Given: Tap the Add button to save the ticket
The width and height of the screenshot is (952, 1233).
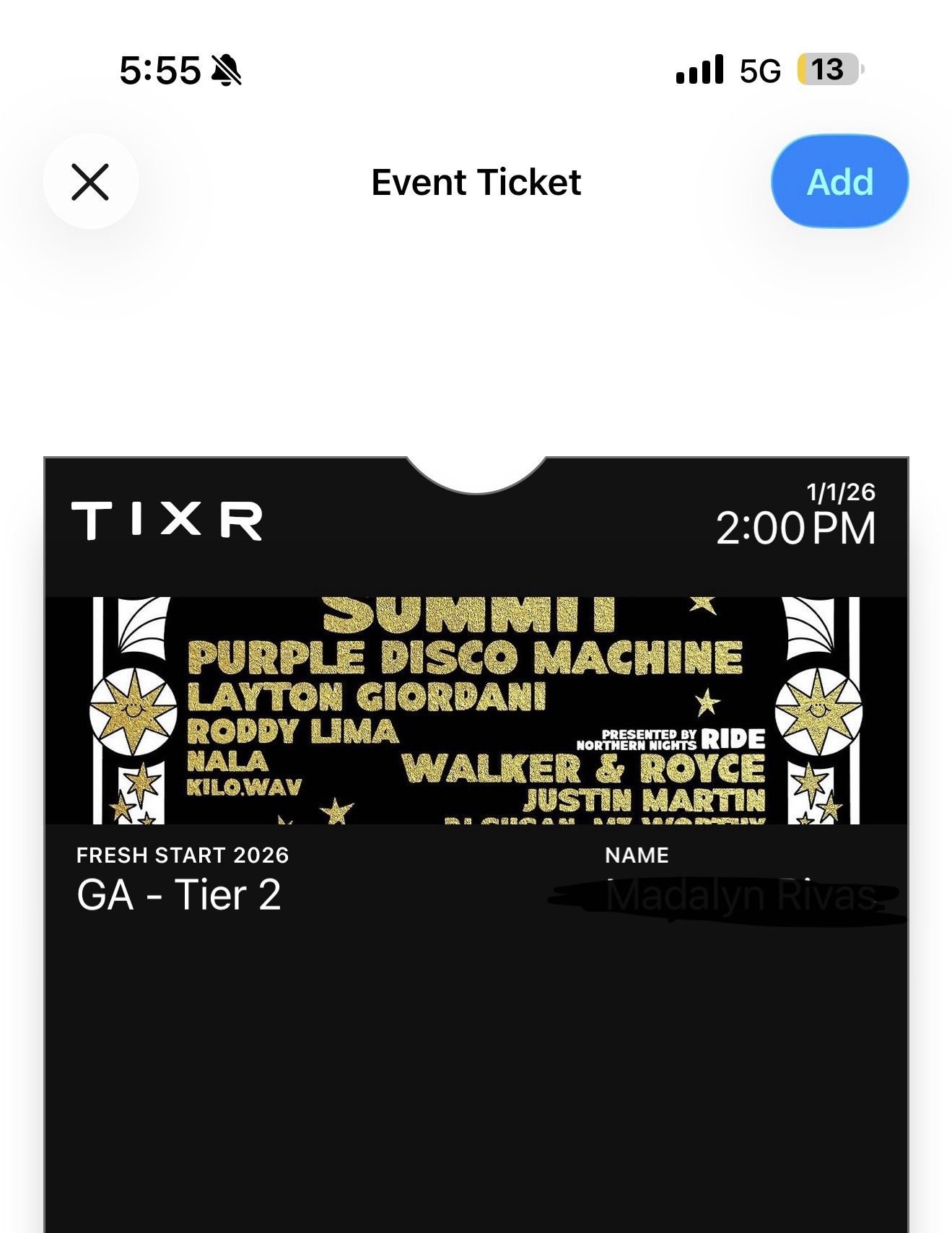Looking at the screenshot, I should [838, 182].
